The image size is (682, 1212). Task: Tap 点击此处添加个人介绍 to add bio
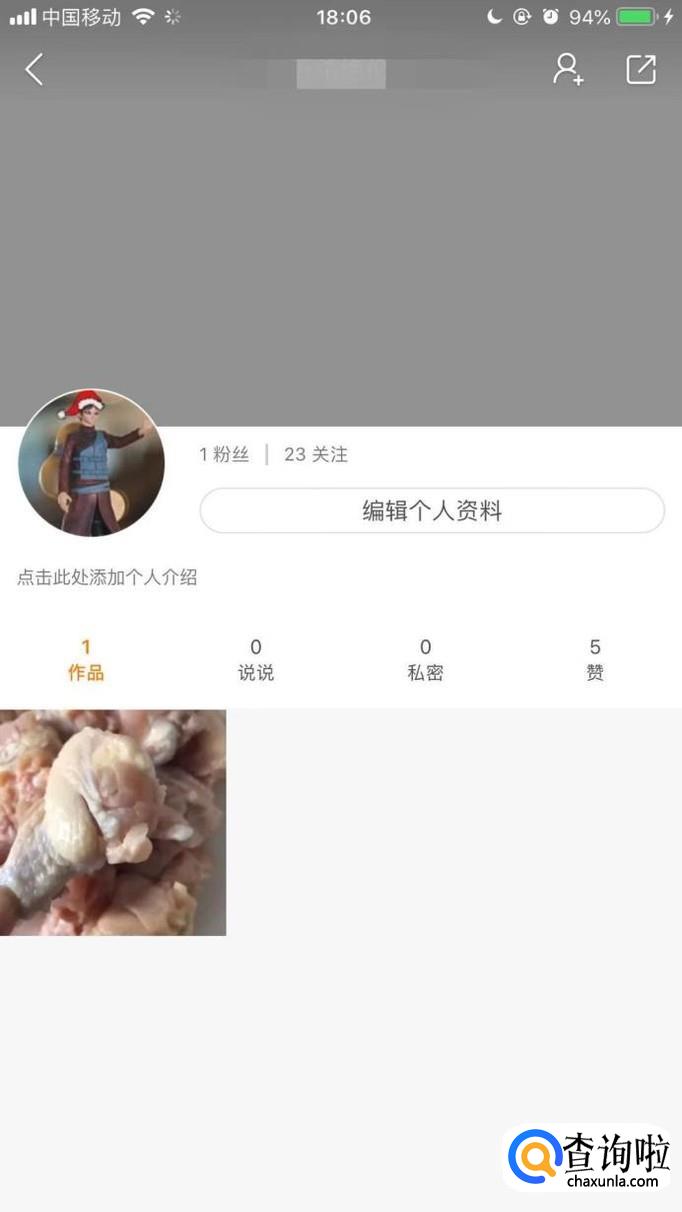pyautogui.click(x=107, y=577)
